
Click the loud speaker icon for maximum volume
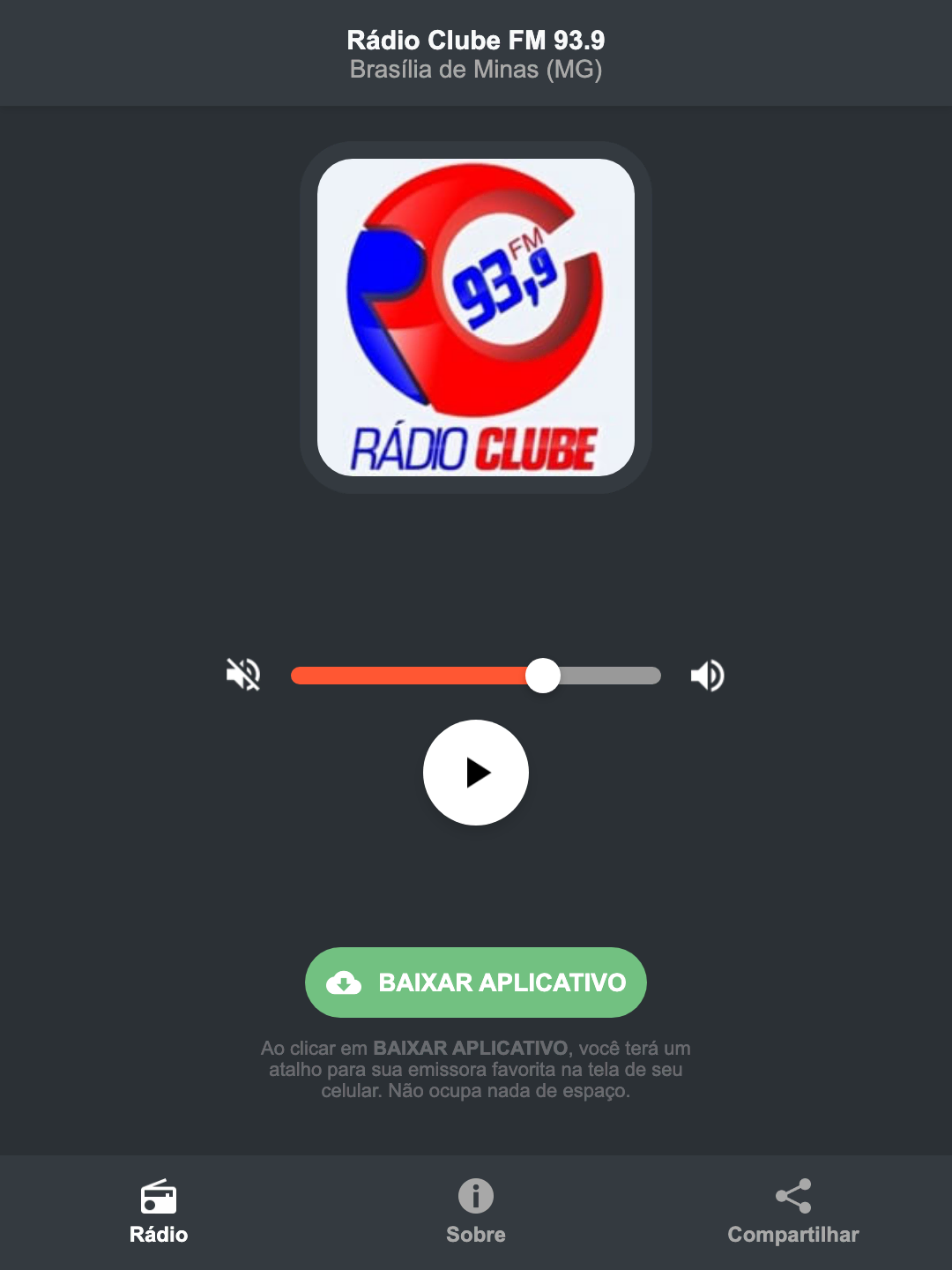(706, 675)
